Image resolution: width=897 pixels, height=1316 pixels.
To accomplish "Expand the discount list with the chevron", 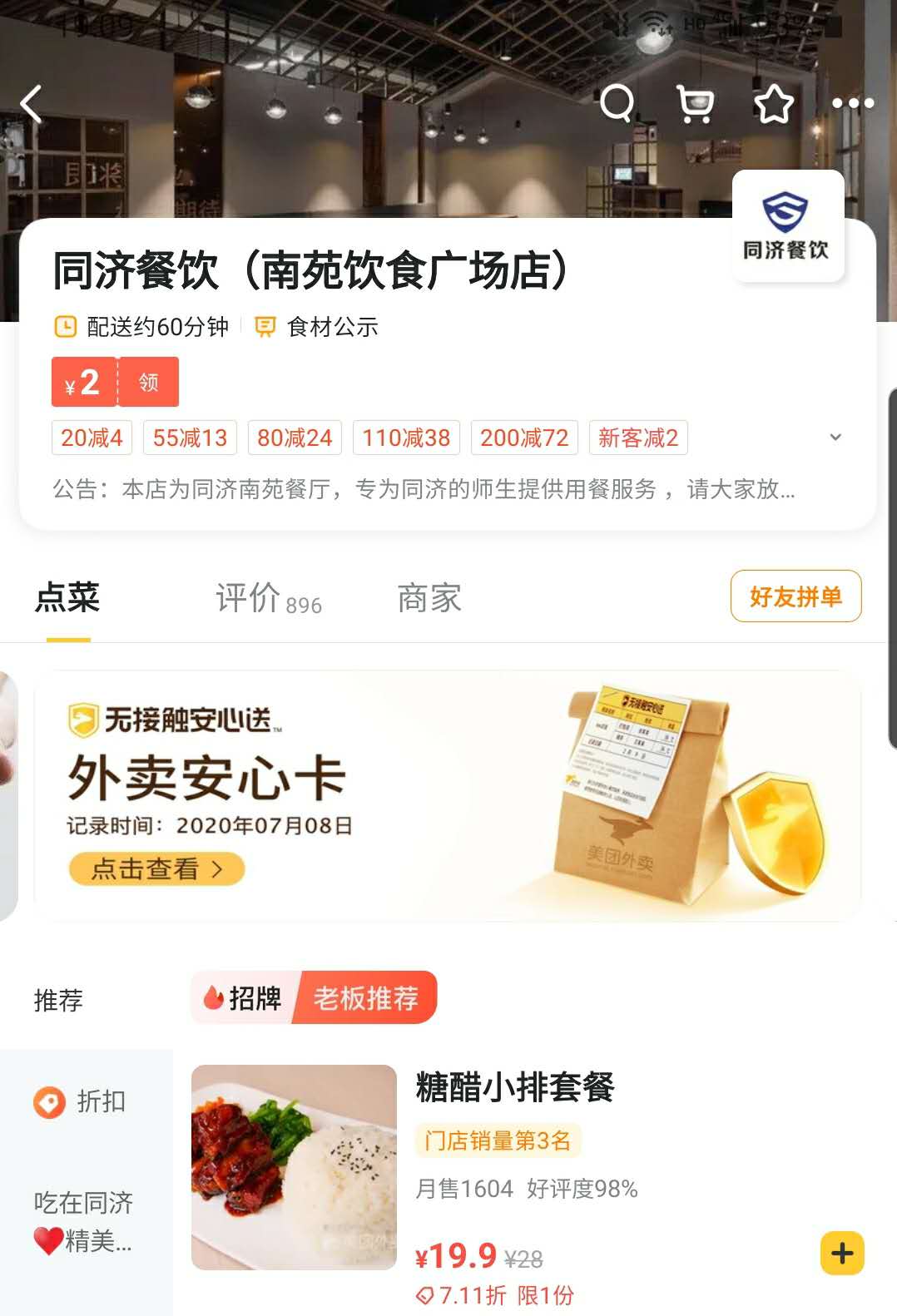I will pyautogui.click(x=835, y=437).
